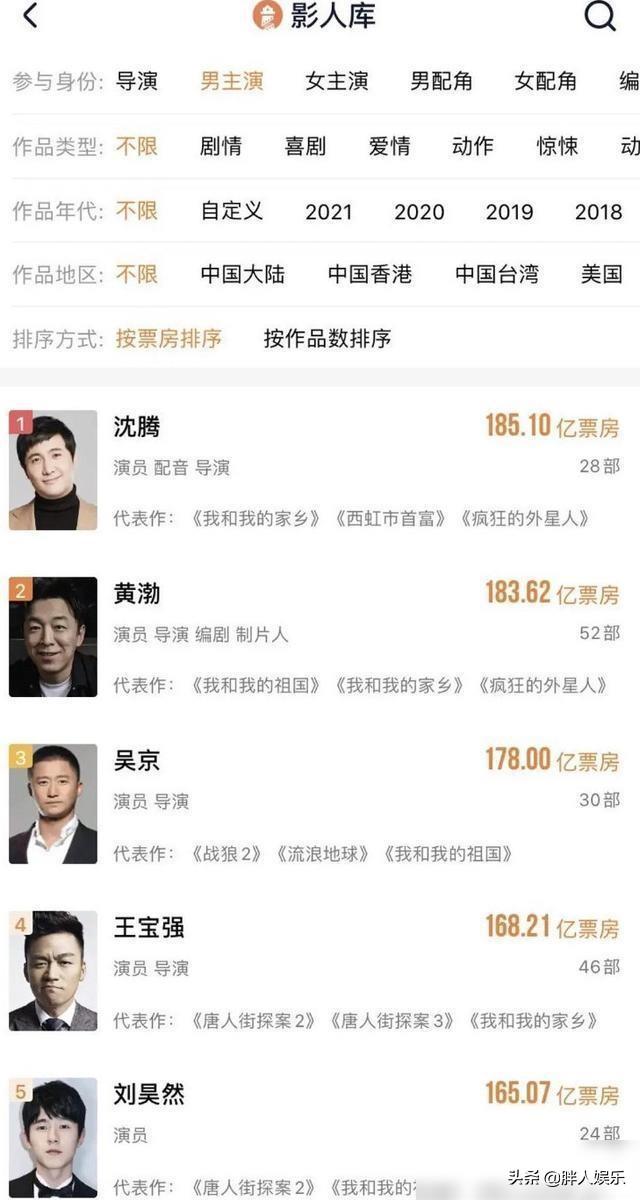Screen dimensions: 640x1200
Task: Select the 女主演 role filter
Action: [x=337, y=82]
